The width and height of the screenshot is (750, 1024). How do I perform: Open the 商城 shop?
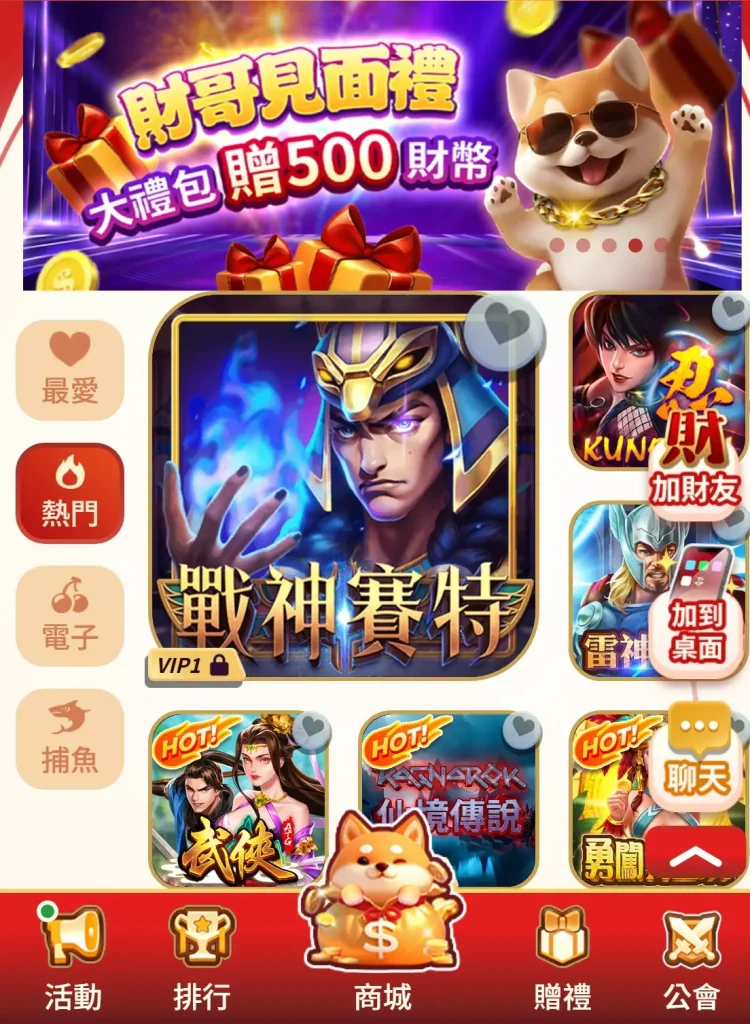pyautogui.click(x=382, y=940)
